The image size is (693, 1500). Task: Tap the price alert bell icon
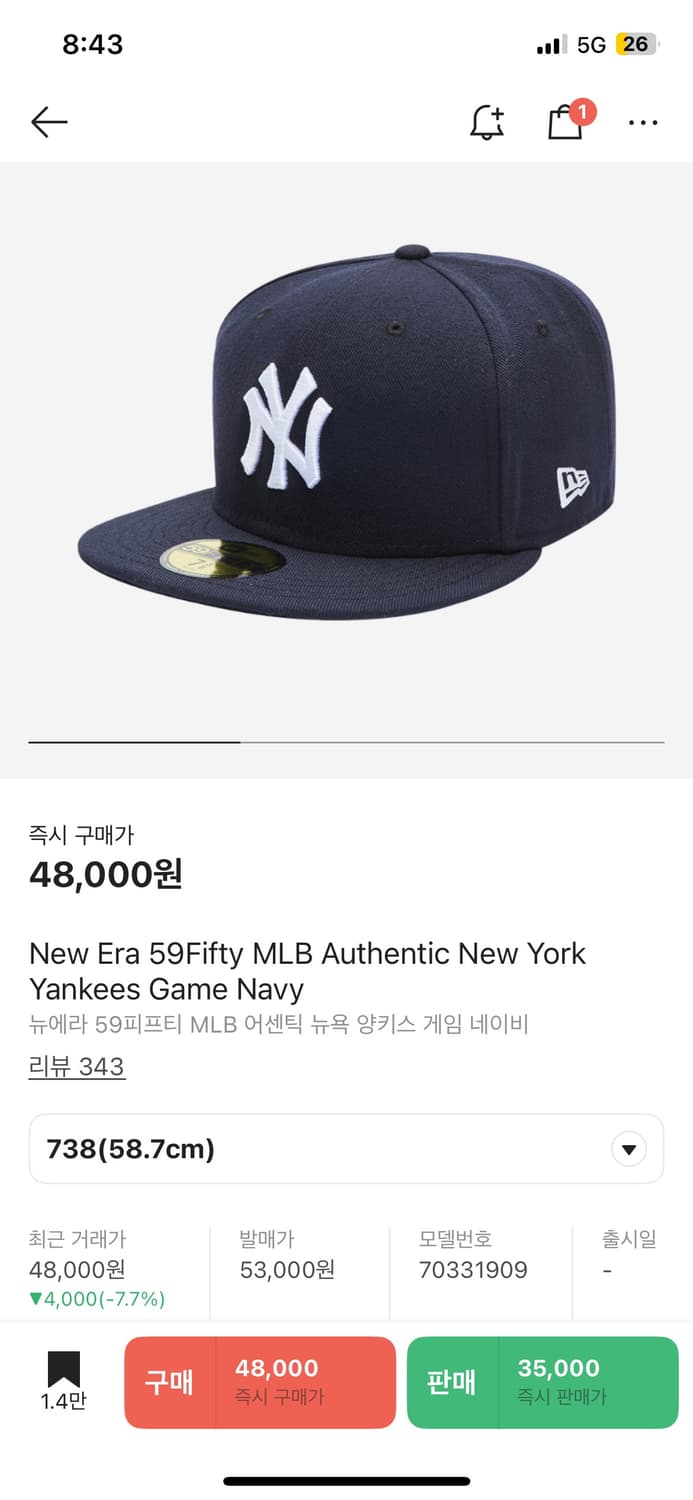tap(487, 122)
